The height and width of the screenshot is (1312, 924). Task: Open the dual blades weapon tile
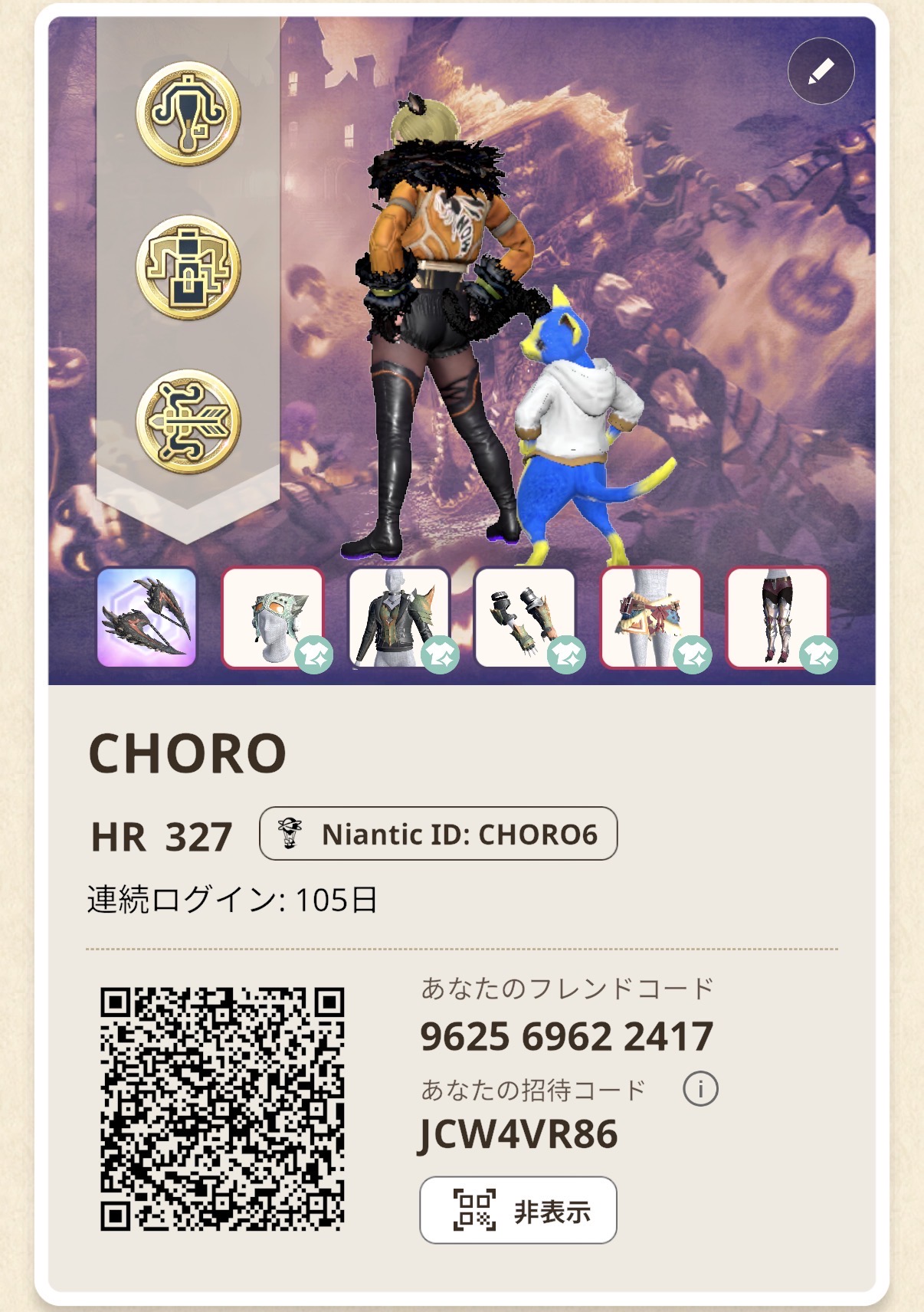tap(146, 618)
